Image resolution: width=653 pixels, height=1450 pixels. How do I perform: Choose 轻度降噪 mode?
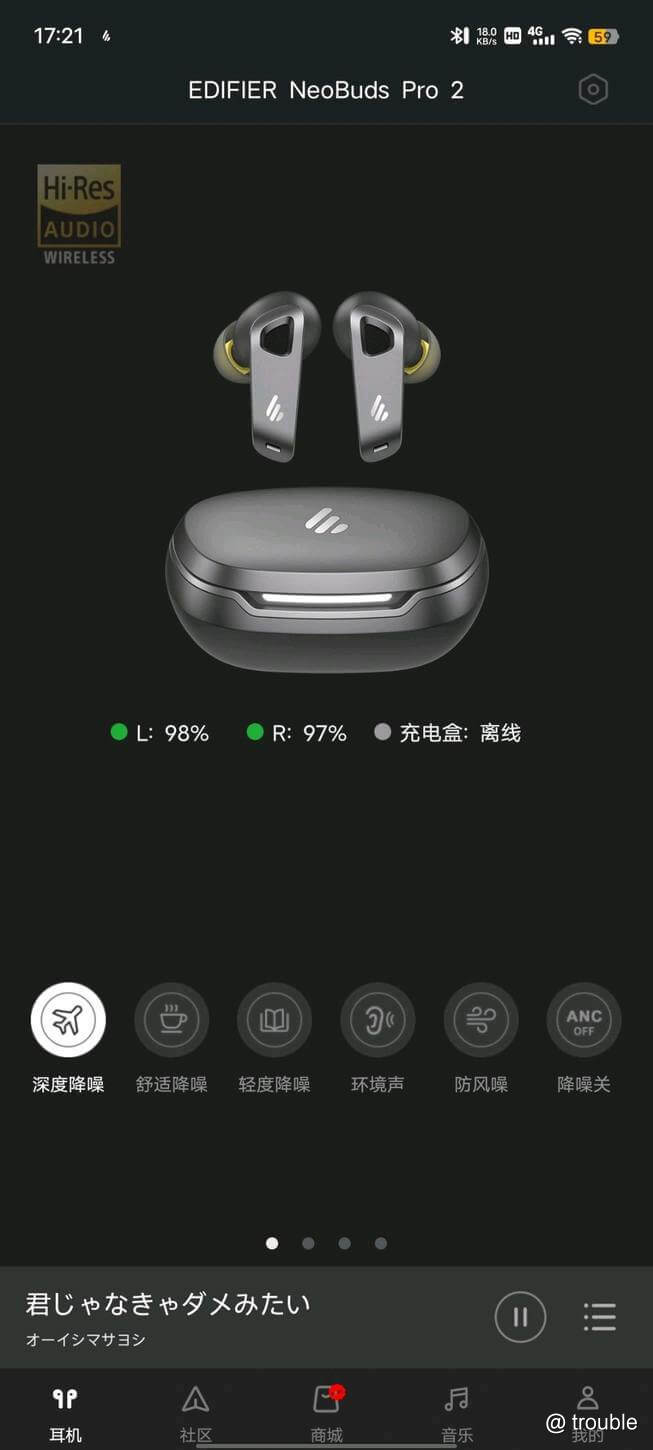pyautogui.click(x=274, y=1020)
